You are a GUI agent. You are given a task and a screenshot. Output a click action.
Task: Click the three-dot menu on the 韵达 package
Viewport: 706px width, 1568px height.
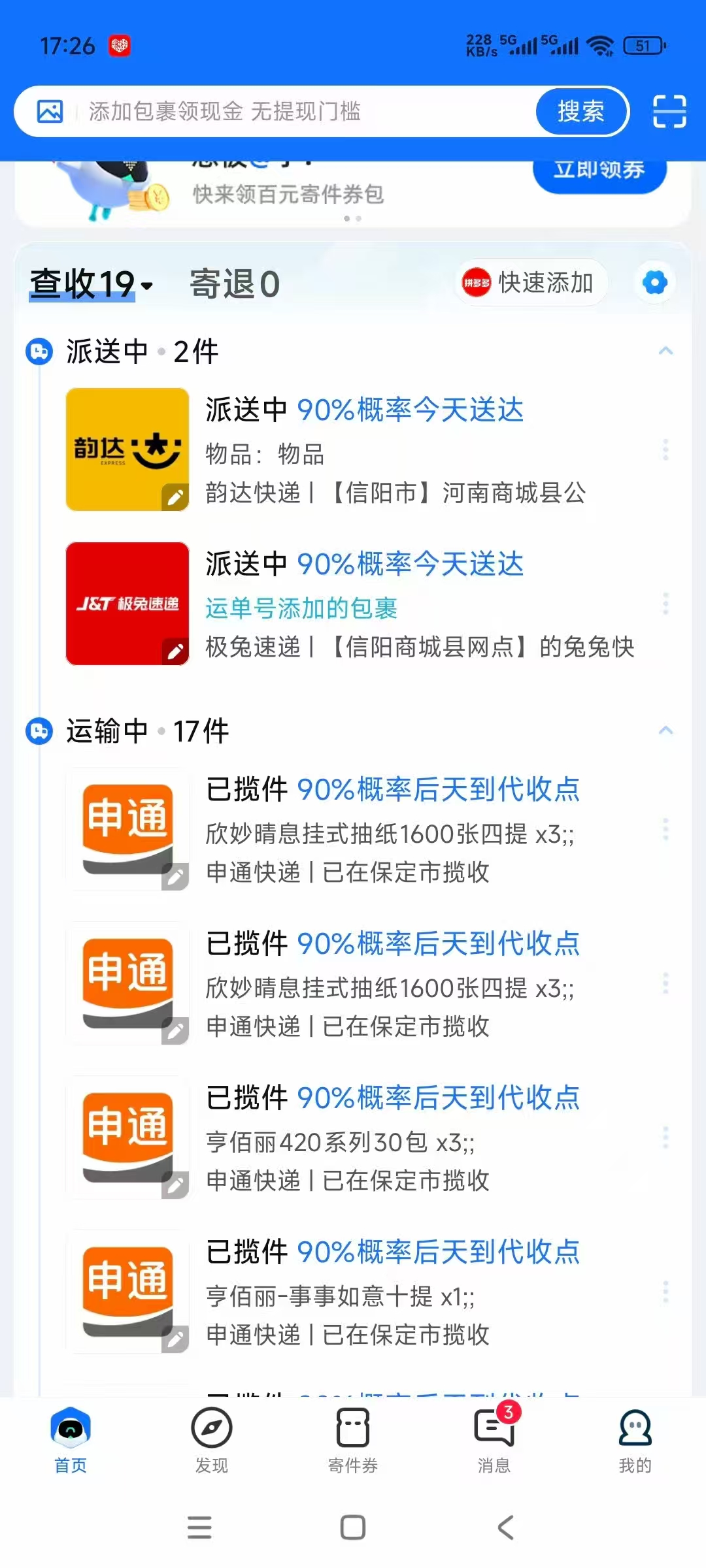coord(665,449)
